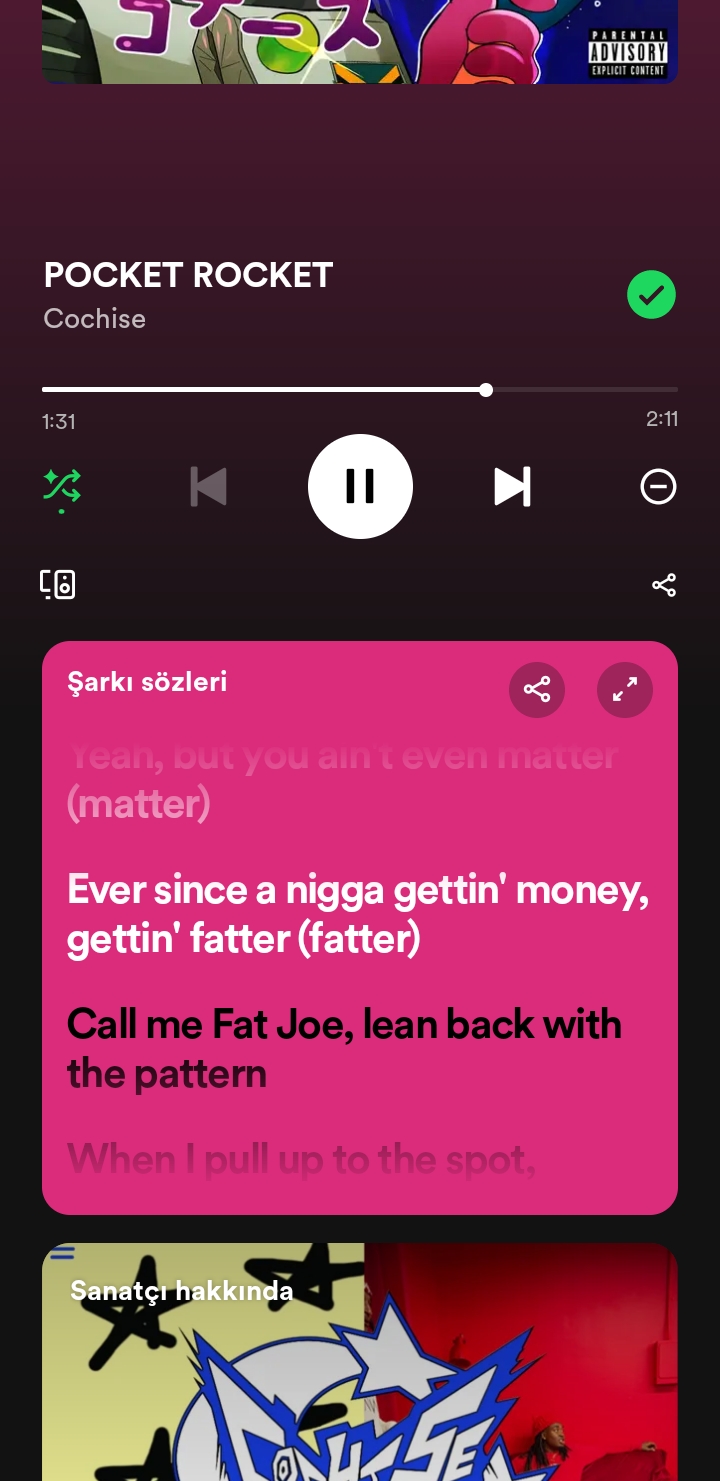This screenshot has width=720, height=1481.
Task: Tap the green checkmark for saved song
Action: (x=651, y=295)
